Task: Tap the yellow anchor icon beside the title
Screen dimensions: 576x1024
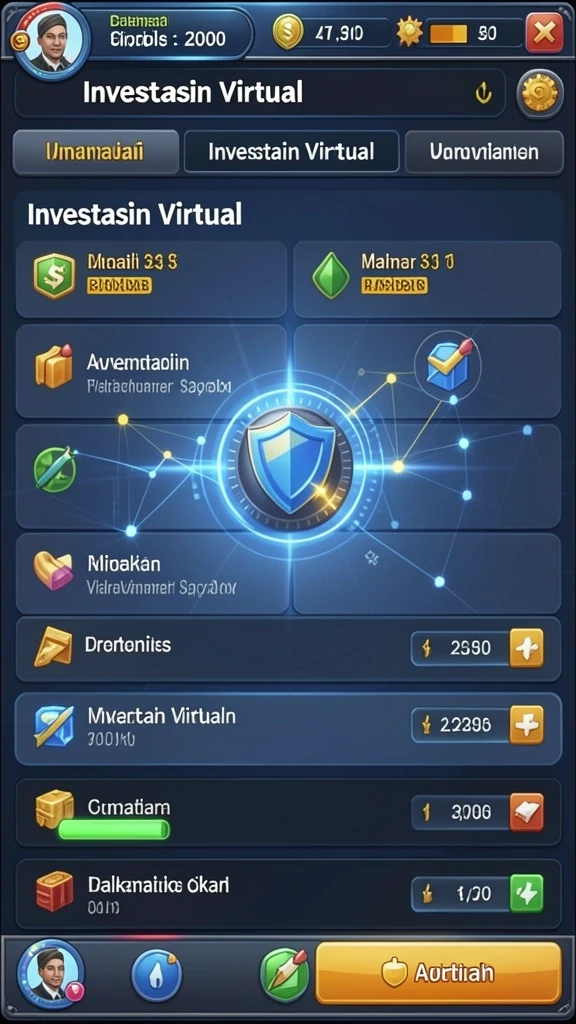Action: pos(483,95)
